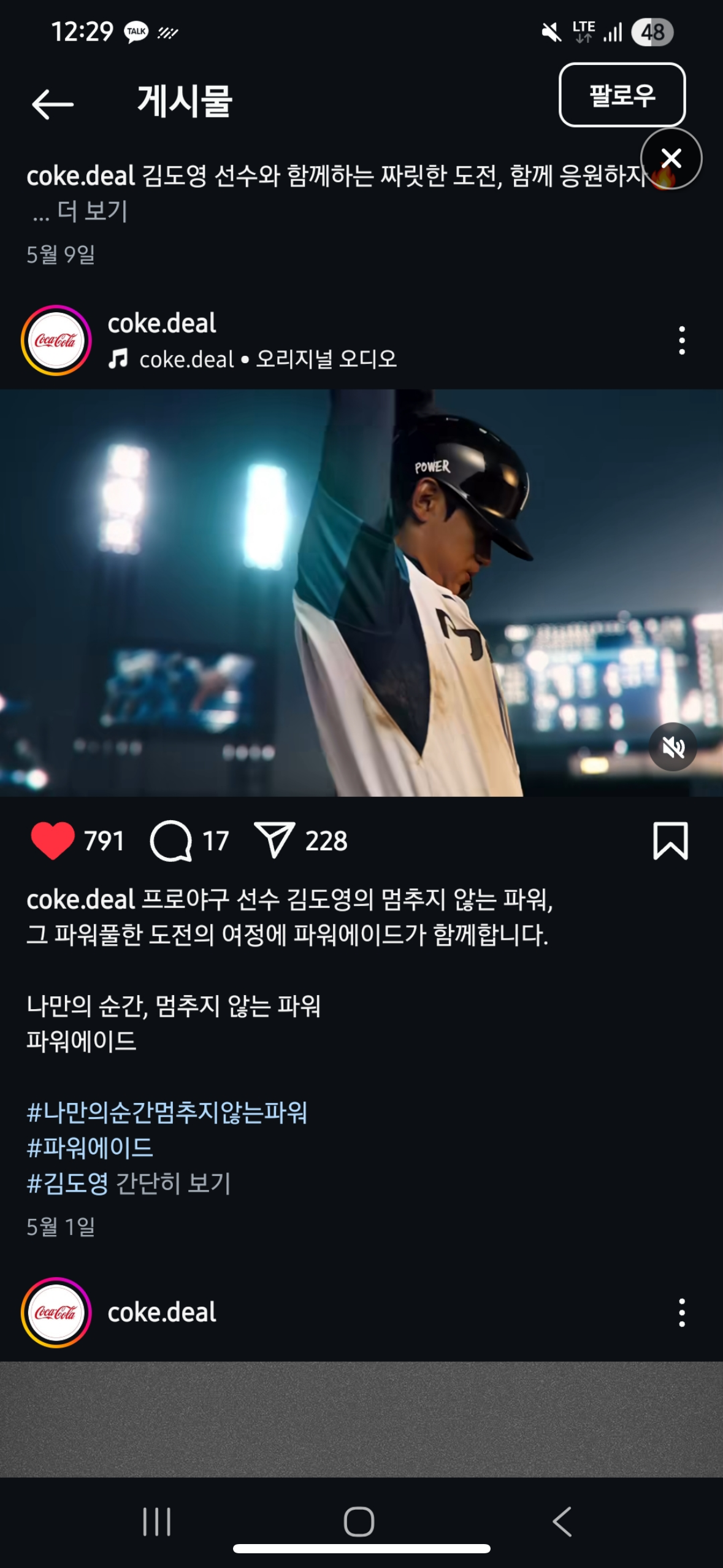The width and height of the screenshot is (723, 1568).
Task: Follow the account with 팔로우 button
Action: [x=621, y=95]
